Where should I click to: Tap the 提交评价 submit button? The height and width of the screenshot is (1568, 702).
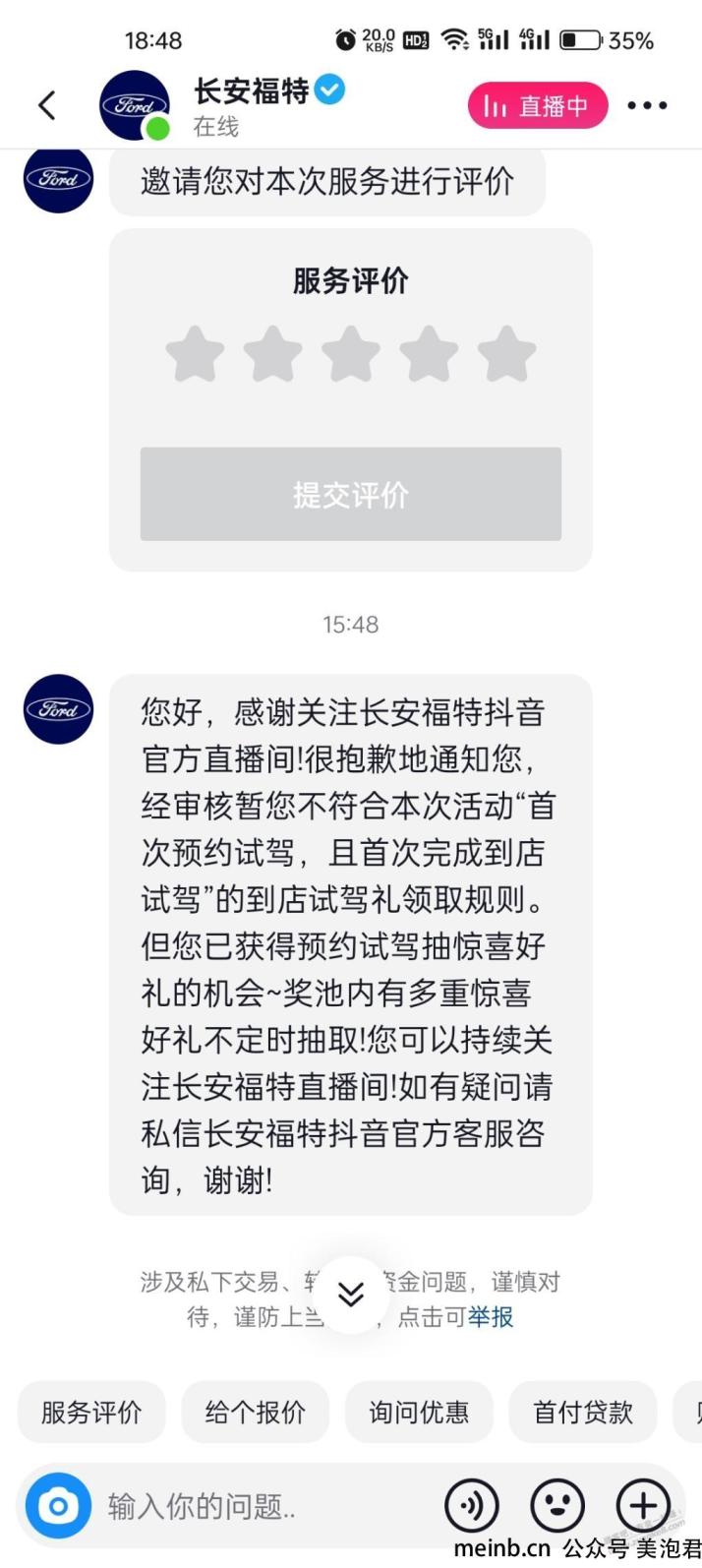[x=351, y=494]
